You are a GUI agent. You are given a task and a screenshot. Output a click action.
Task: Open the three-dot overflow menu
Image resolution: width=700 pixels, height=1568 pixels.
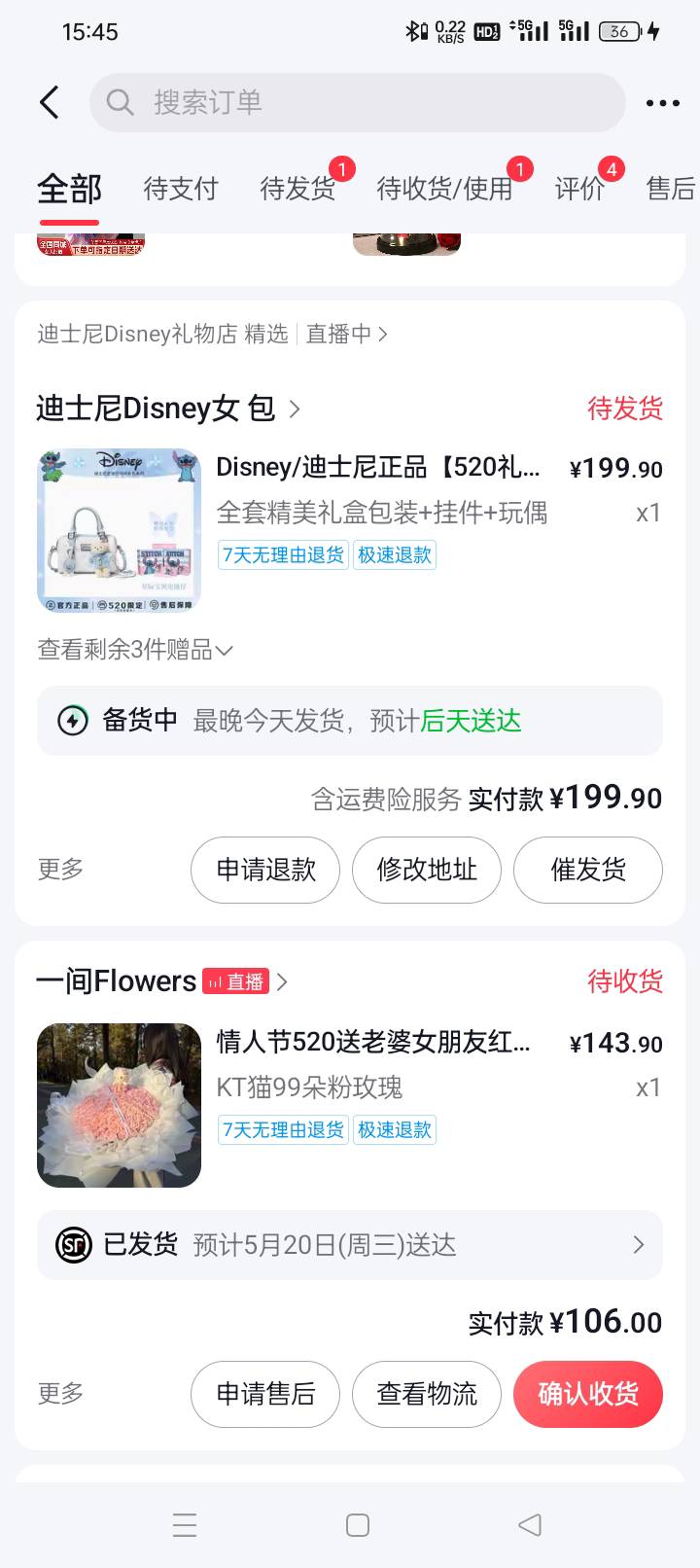pyautogui.click(x=662, y=103)
